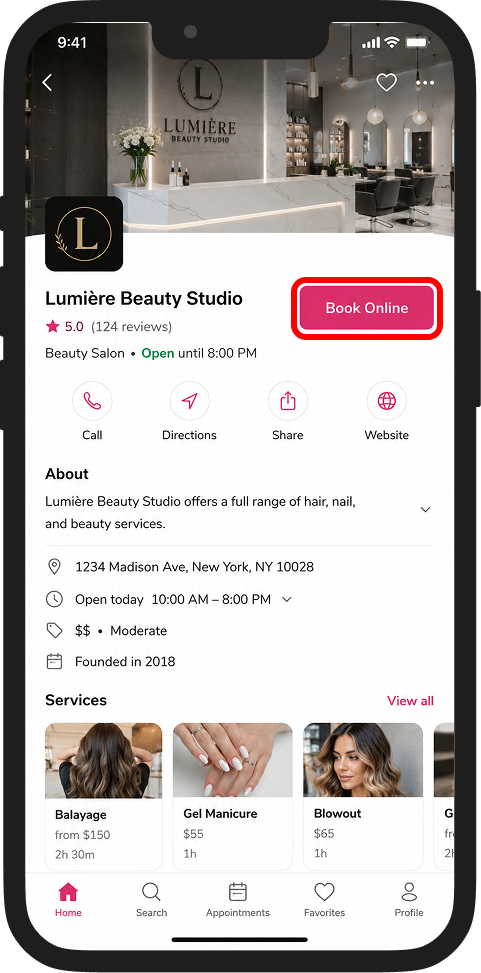
Task: Tap the Home tab
Action: coord(68,900)
